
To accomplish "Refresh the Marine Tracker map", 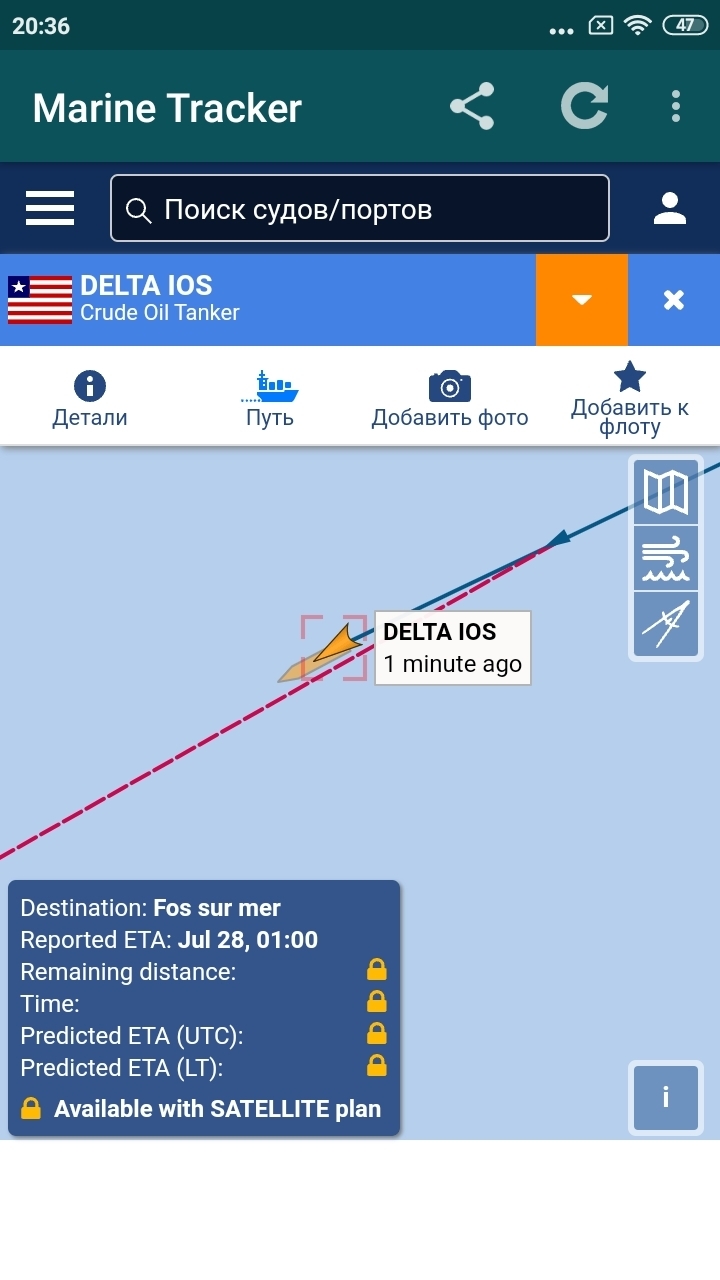I will coord(584,106).
